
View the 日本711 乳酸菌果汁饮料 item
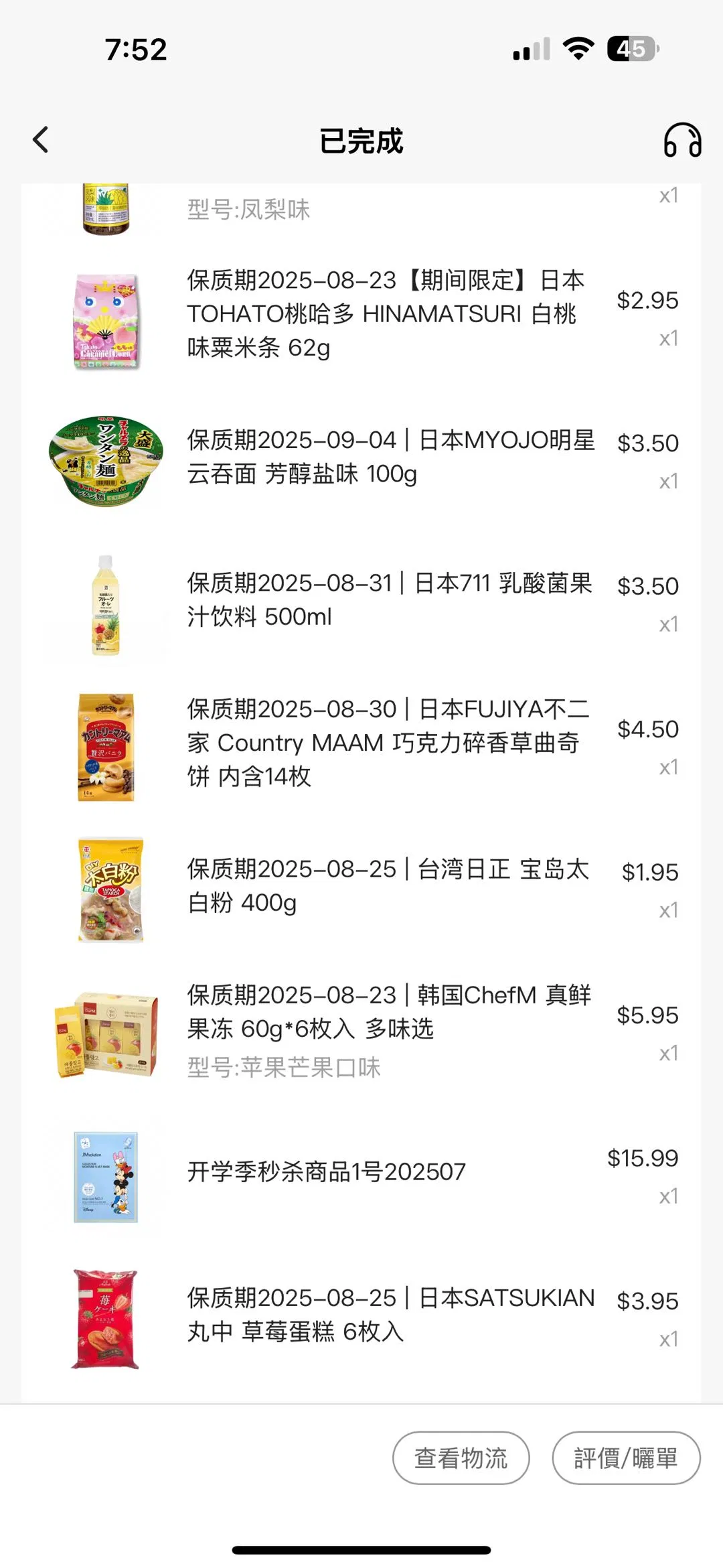[389, 599]
